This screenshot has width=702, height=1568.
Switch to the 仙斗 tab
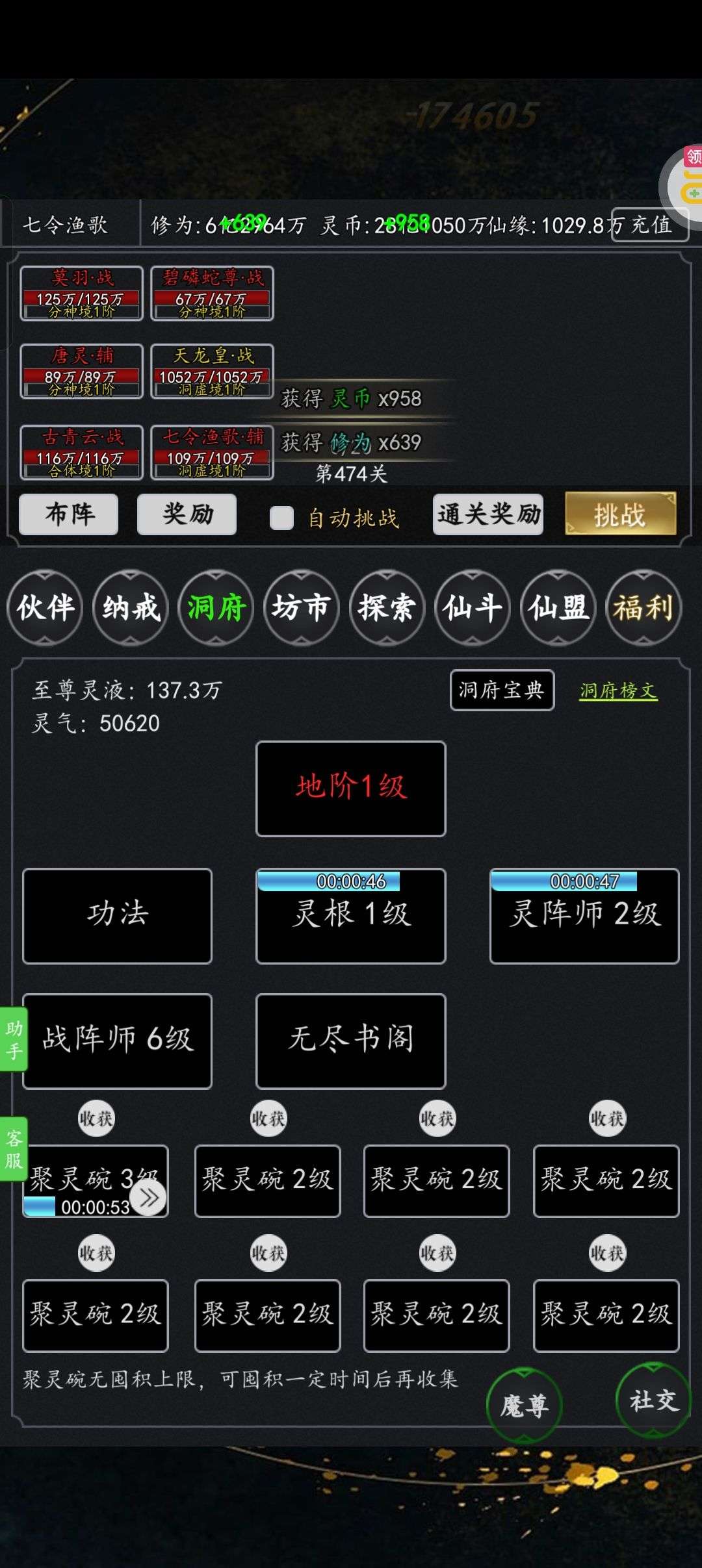click(473, 607)
